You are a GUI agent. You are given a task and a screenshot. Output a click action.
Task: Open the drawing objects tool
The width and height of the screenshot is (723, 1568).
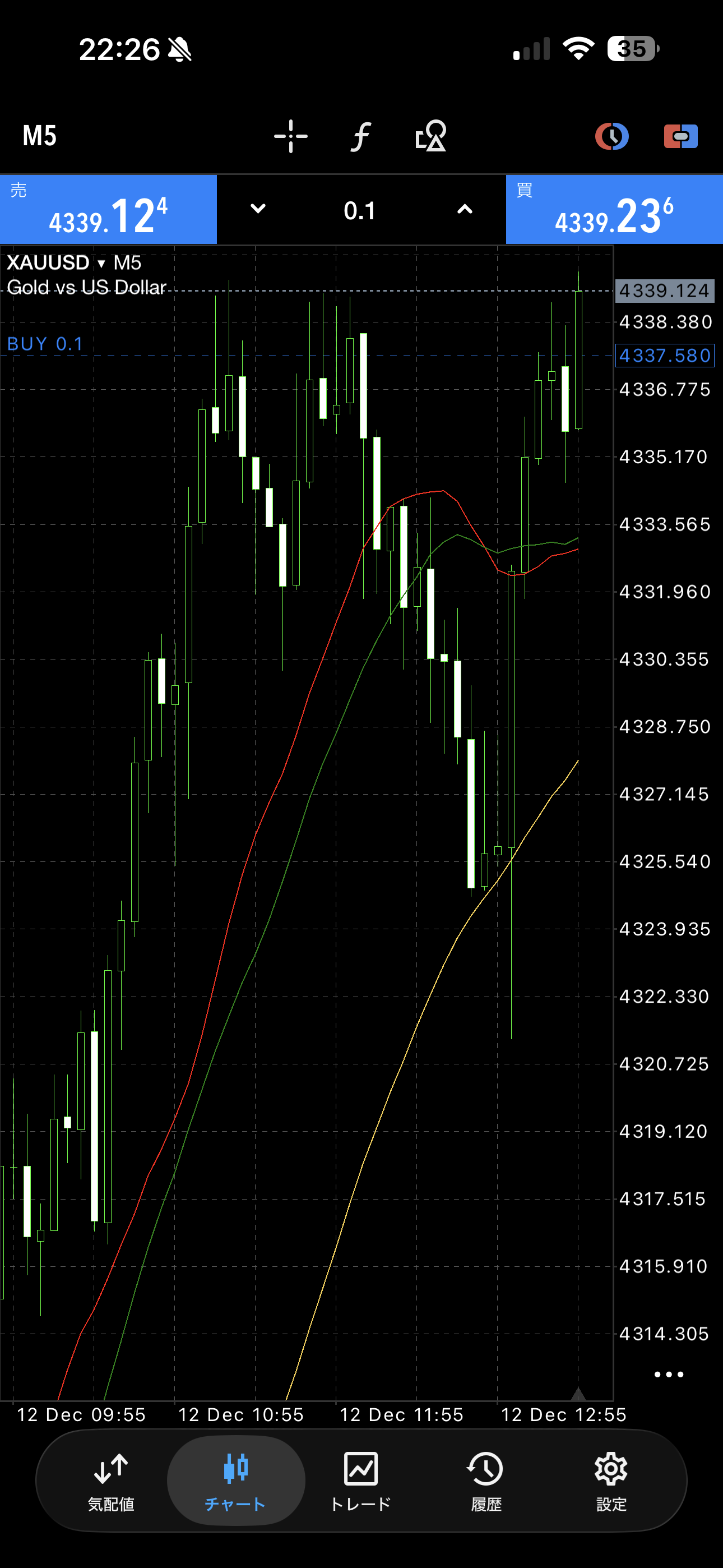pyautogui.click(x=430, y=136)
